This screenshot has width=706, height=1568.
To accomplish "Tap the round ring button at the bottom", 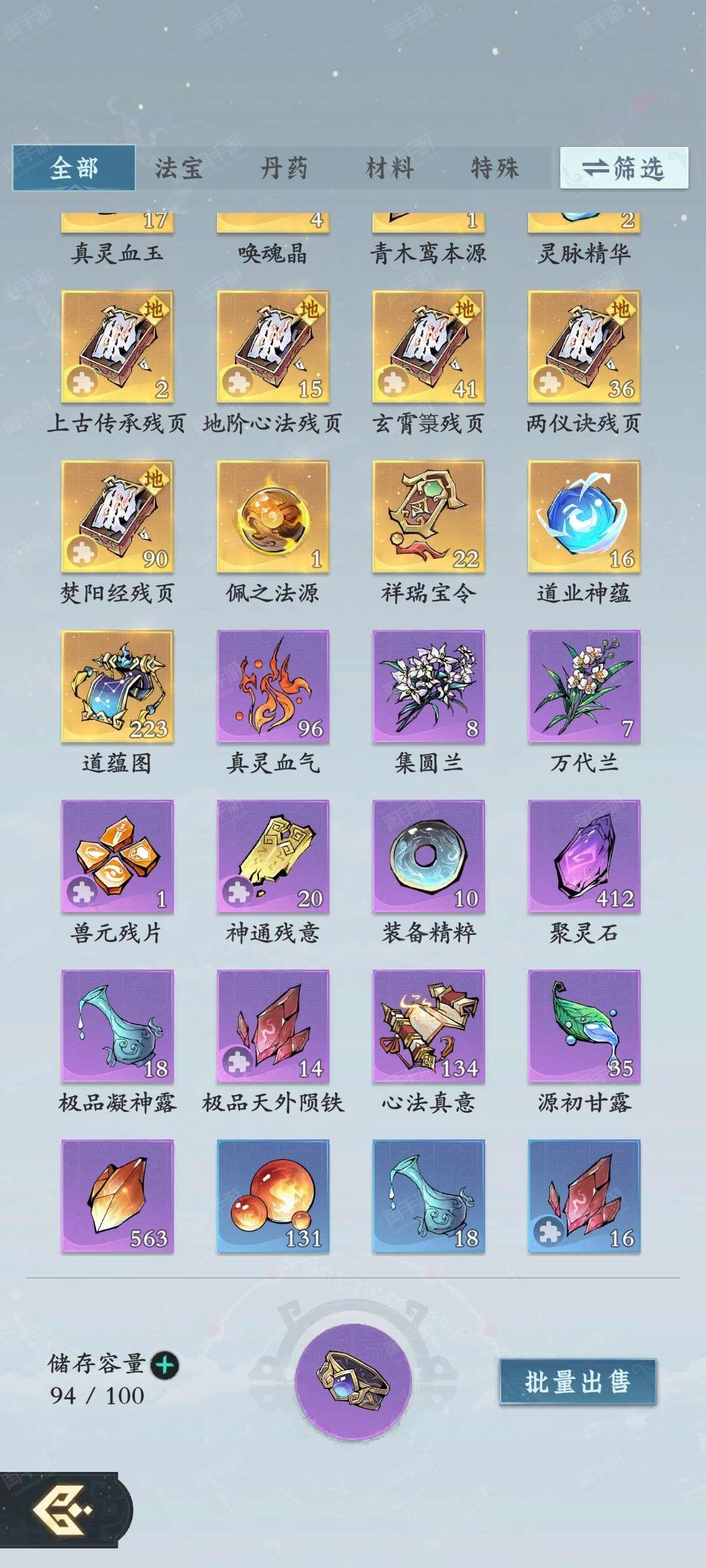I will coord(353,1381).
